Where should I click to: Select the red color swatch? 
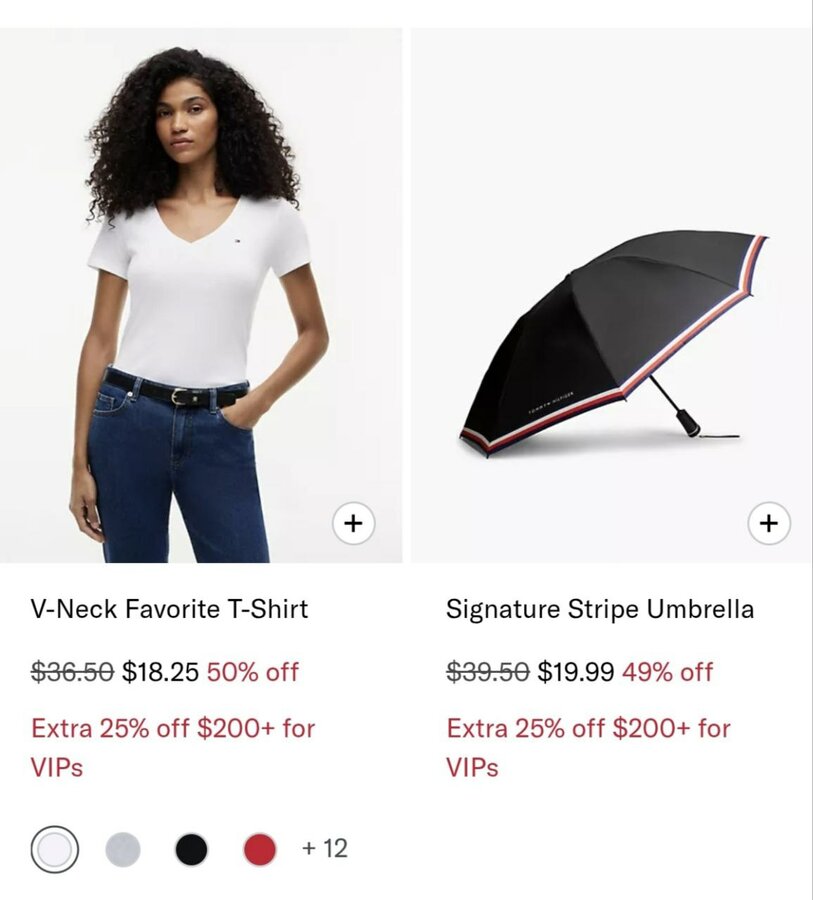click(260, 850)
